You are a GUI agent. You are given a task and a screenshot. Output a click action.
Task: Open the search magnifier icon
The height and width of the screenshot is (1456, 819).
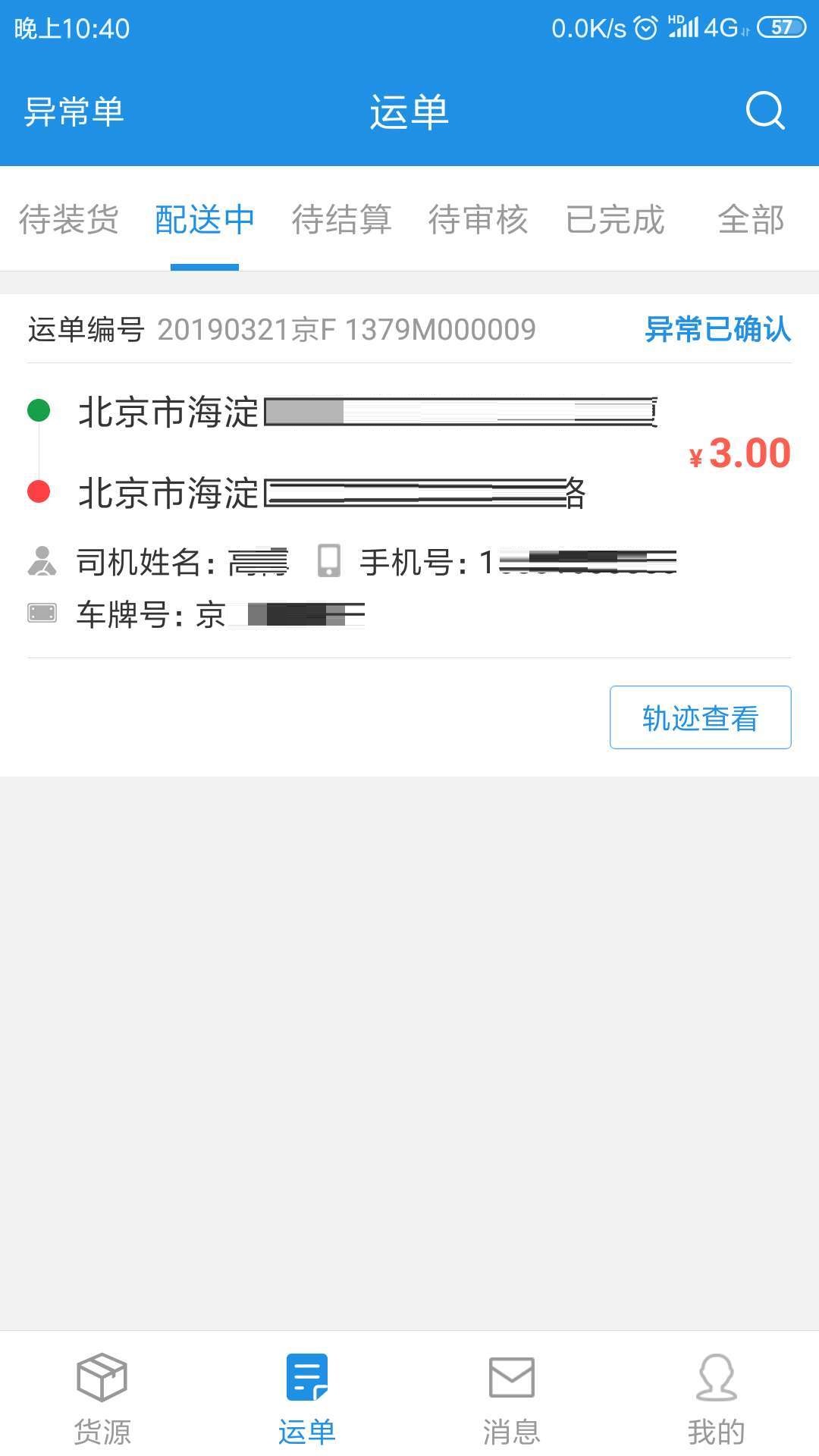pyautogui.click(x=764, y=111)
